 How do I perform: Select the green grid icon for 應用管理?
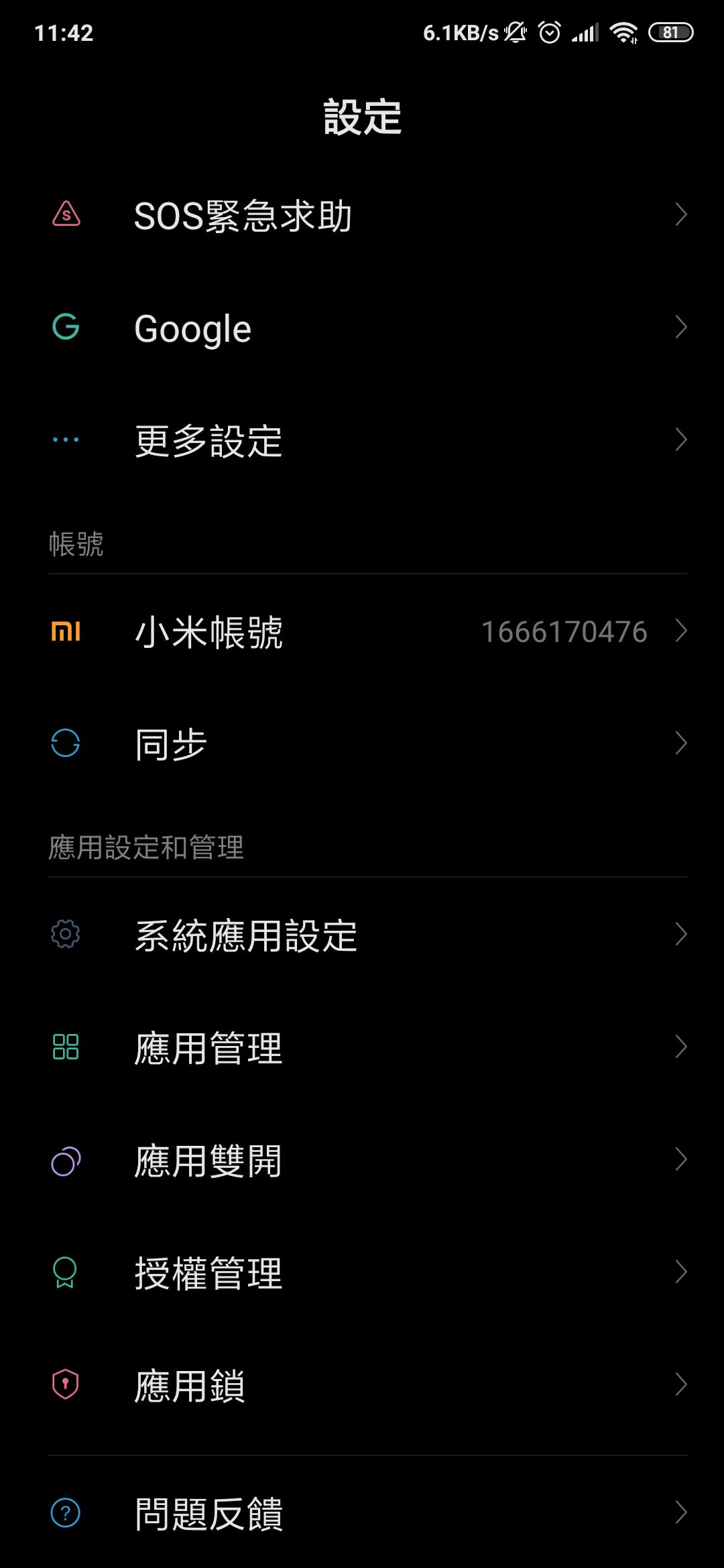(x=65, y=1047)
